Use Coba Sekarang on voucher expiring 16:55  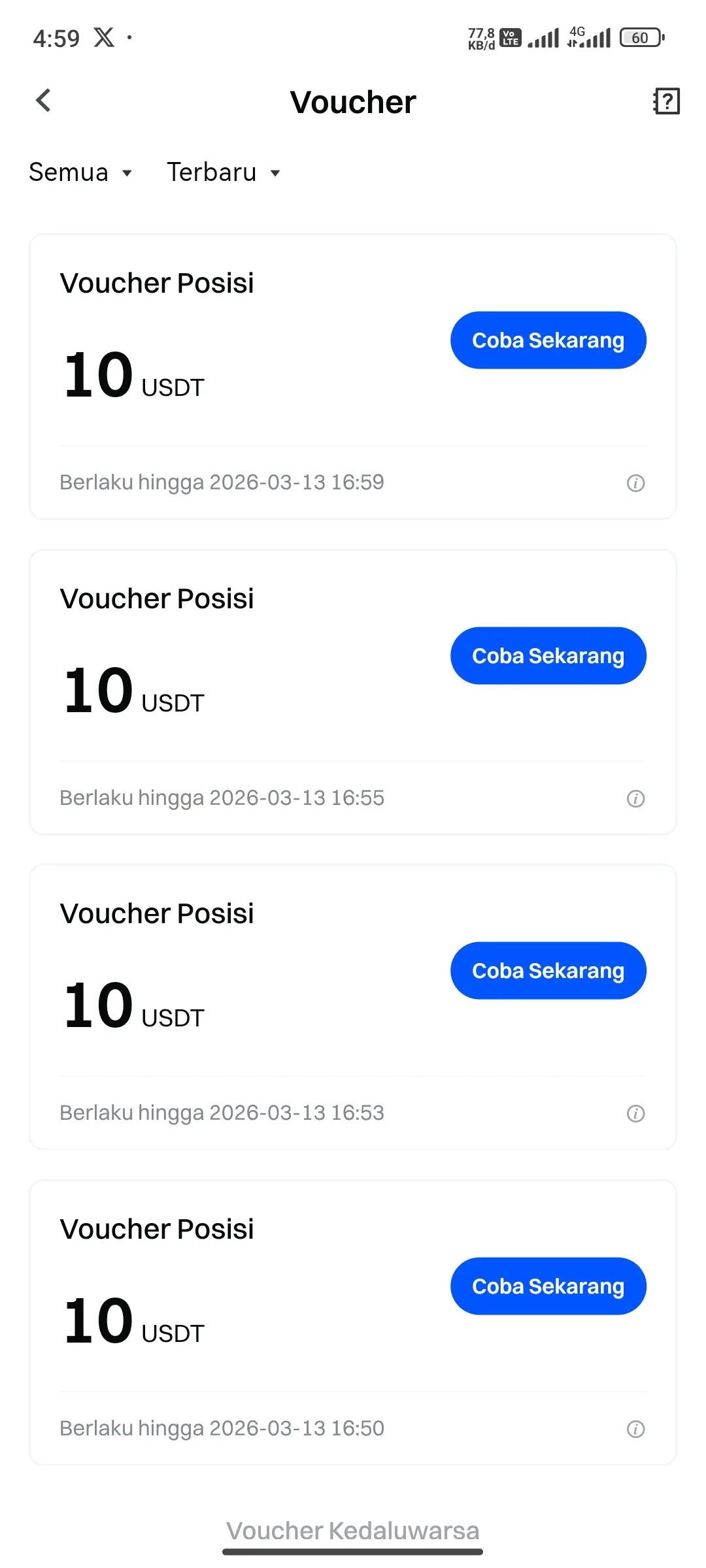point(548,656)
